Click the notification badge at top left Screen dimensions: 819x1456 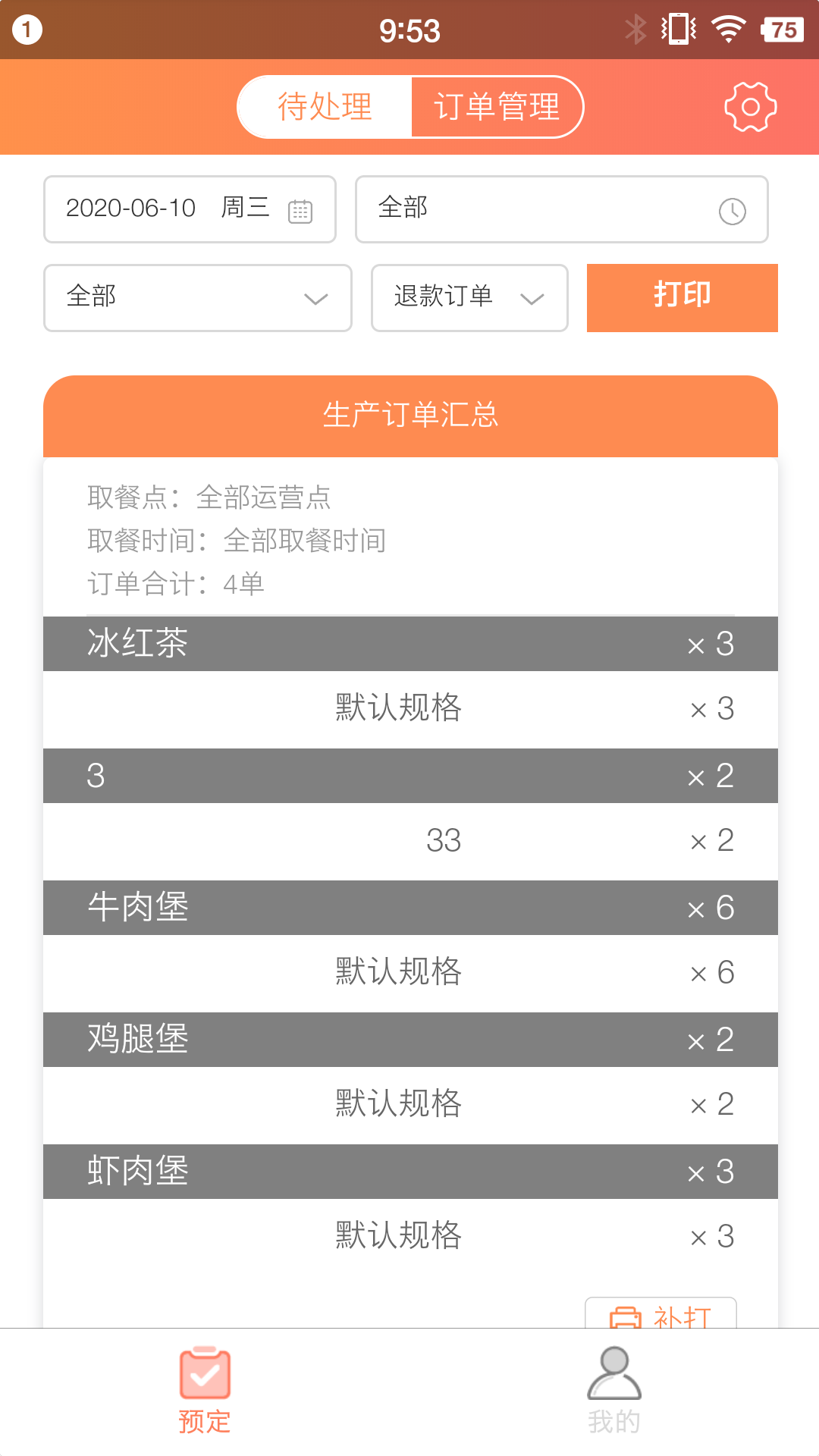(x=27, y=27)
